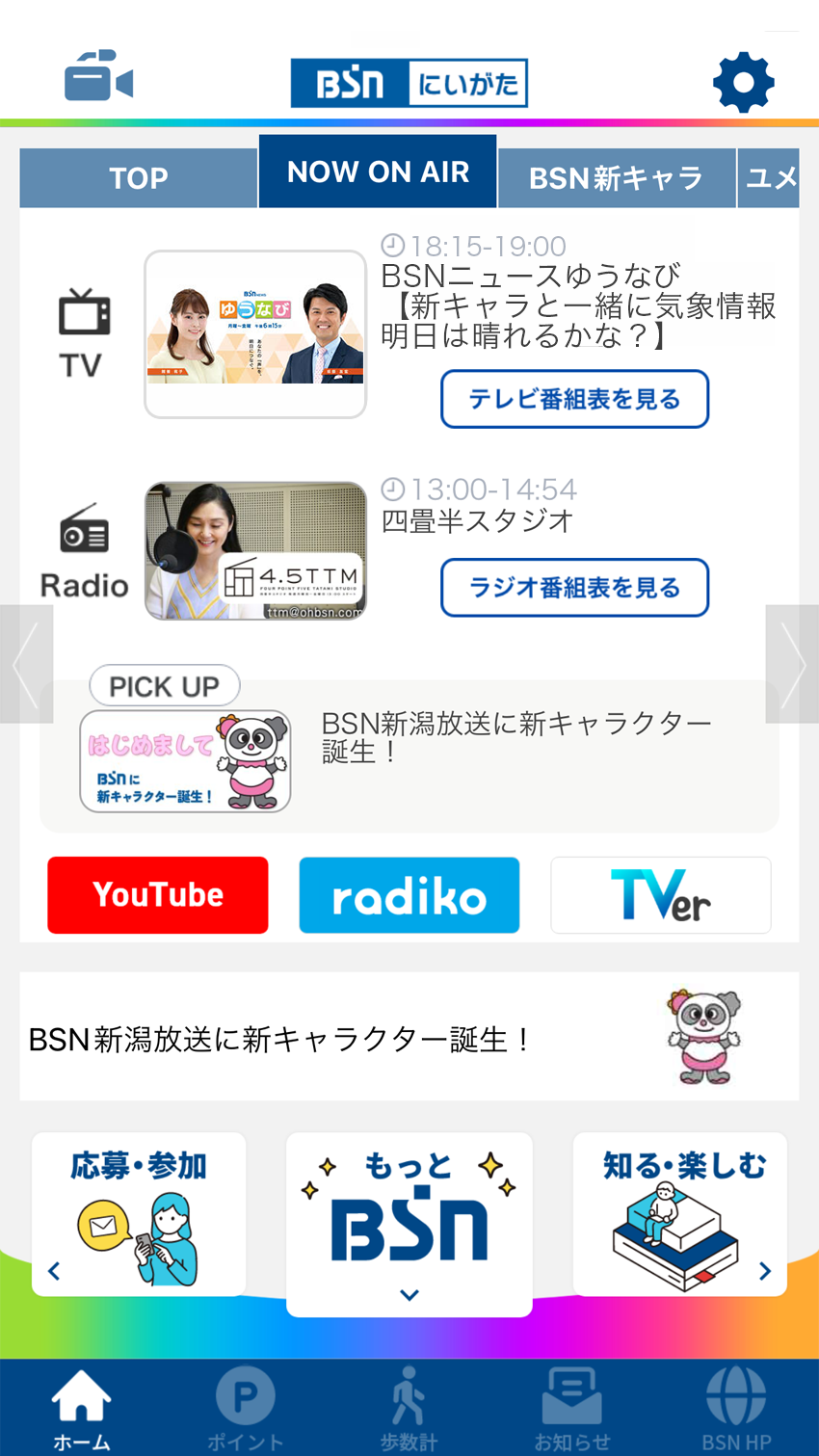
Task: Open the 四畳半スタジオ radio thumbnail
Action: click(255, 551)
